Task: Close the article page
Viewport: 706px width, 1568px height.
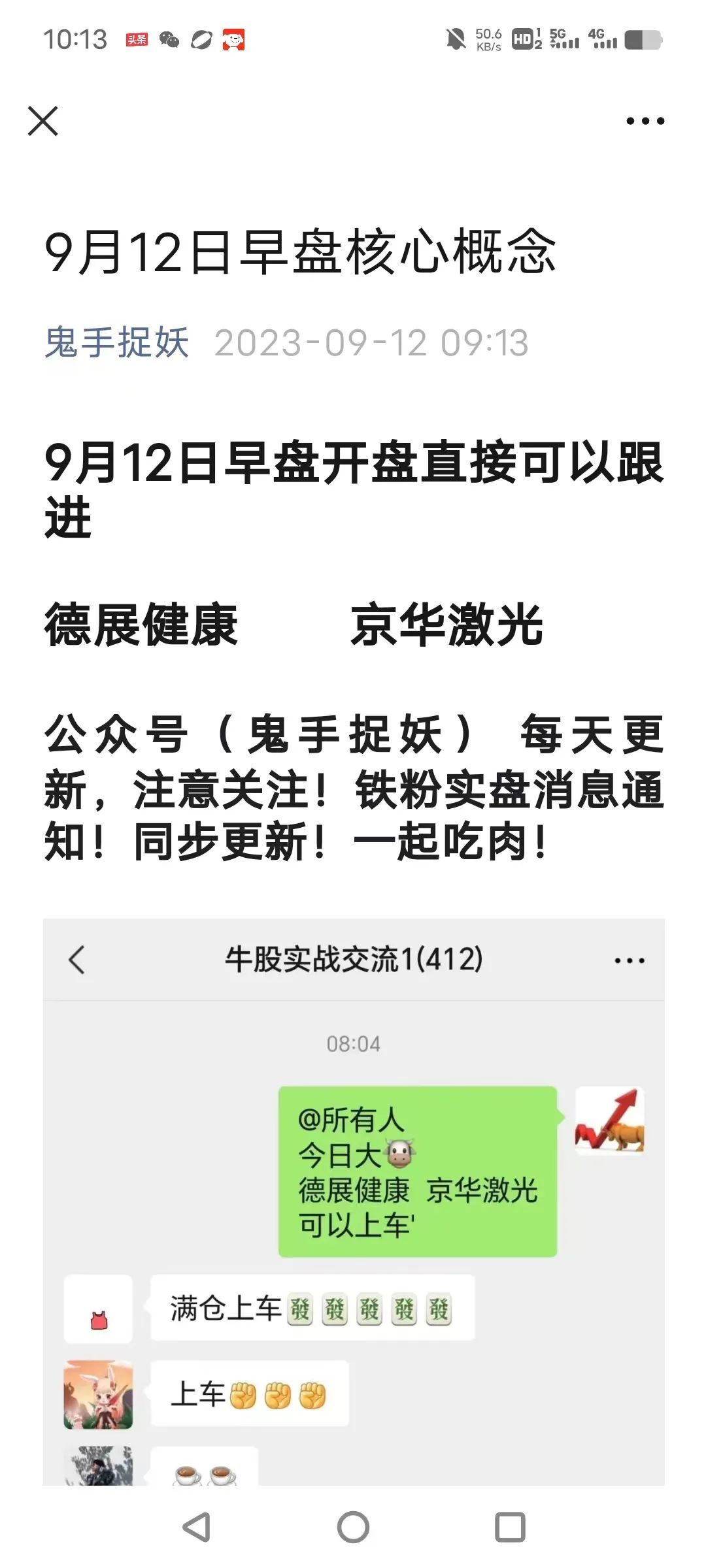Action: [43, 121]
